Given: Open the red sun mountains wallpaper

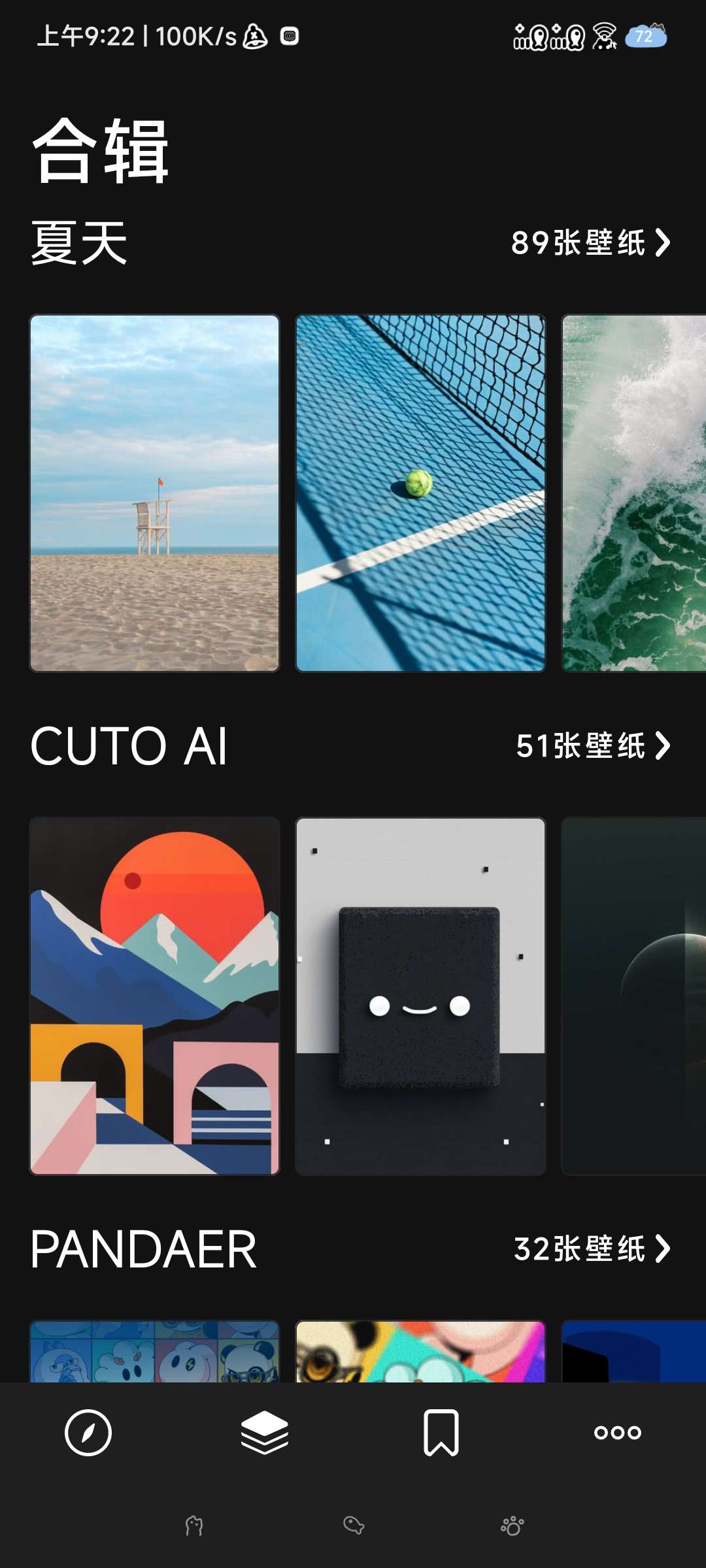Looking at the screenshot, I should click(155, 996).
